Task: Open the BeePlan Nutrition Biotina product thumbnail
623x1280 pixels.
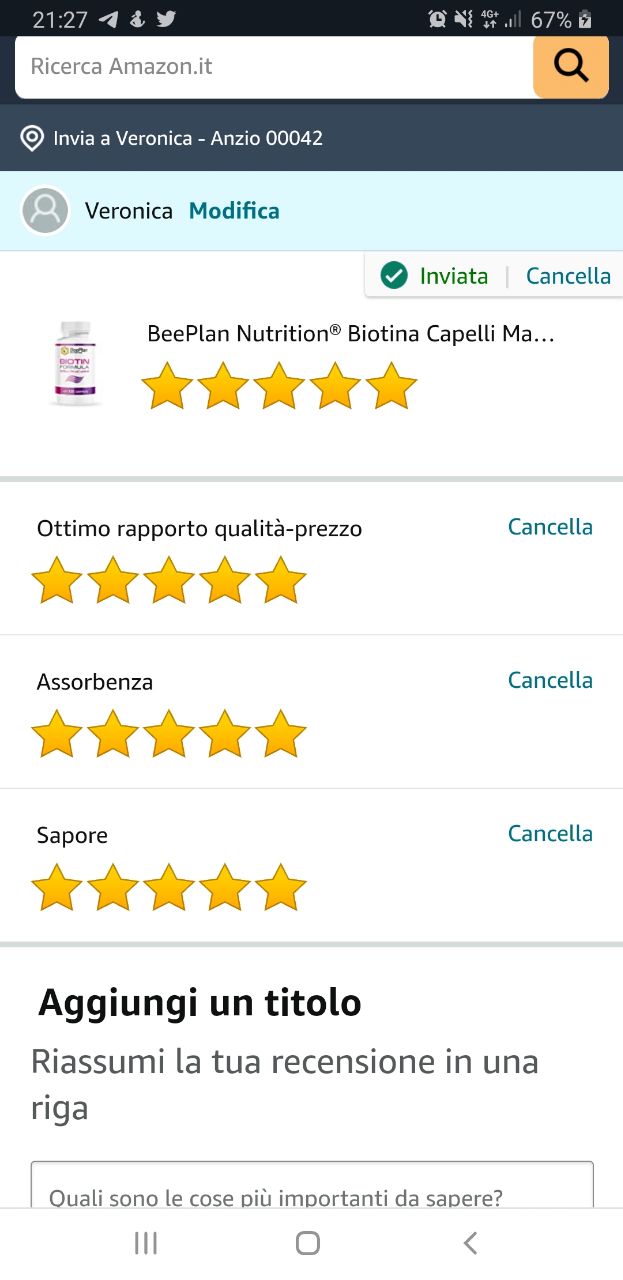Action: pos(76,362)
